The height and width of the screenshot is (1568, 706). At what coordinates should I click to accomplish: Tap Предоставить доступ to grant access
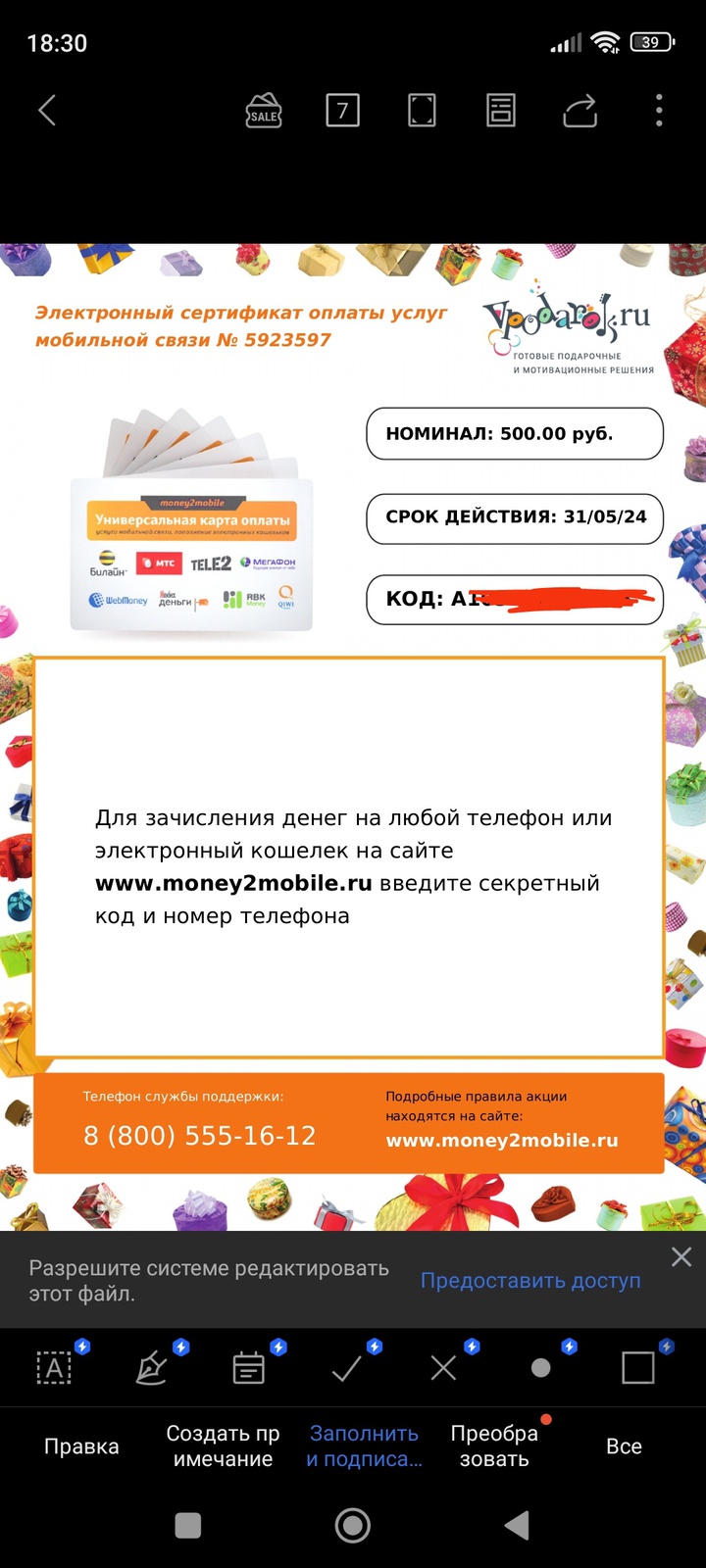coord(530,1280)
